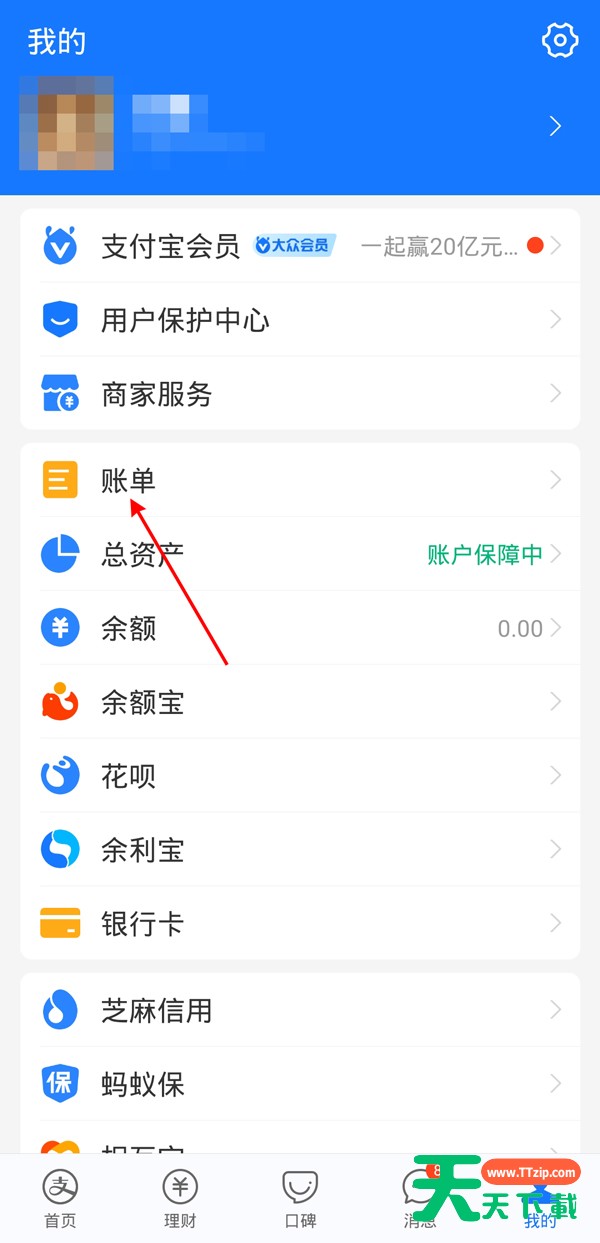Switch to the 理财 tab

click(x=180, y=1198)
